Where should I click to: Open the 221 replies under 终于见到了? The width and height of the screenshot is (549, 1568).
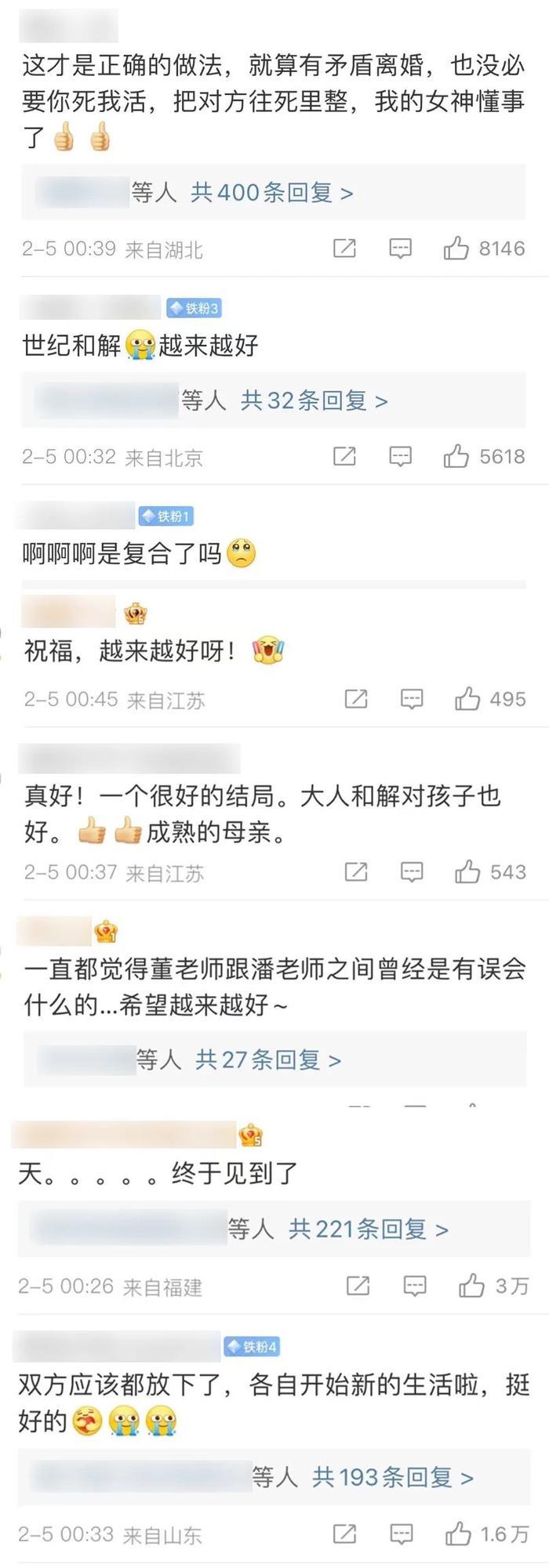(368, 1229)
